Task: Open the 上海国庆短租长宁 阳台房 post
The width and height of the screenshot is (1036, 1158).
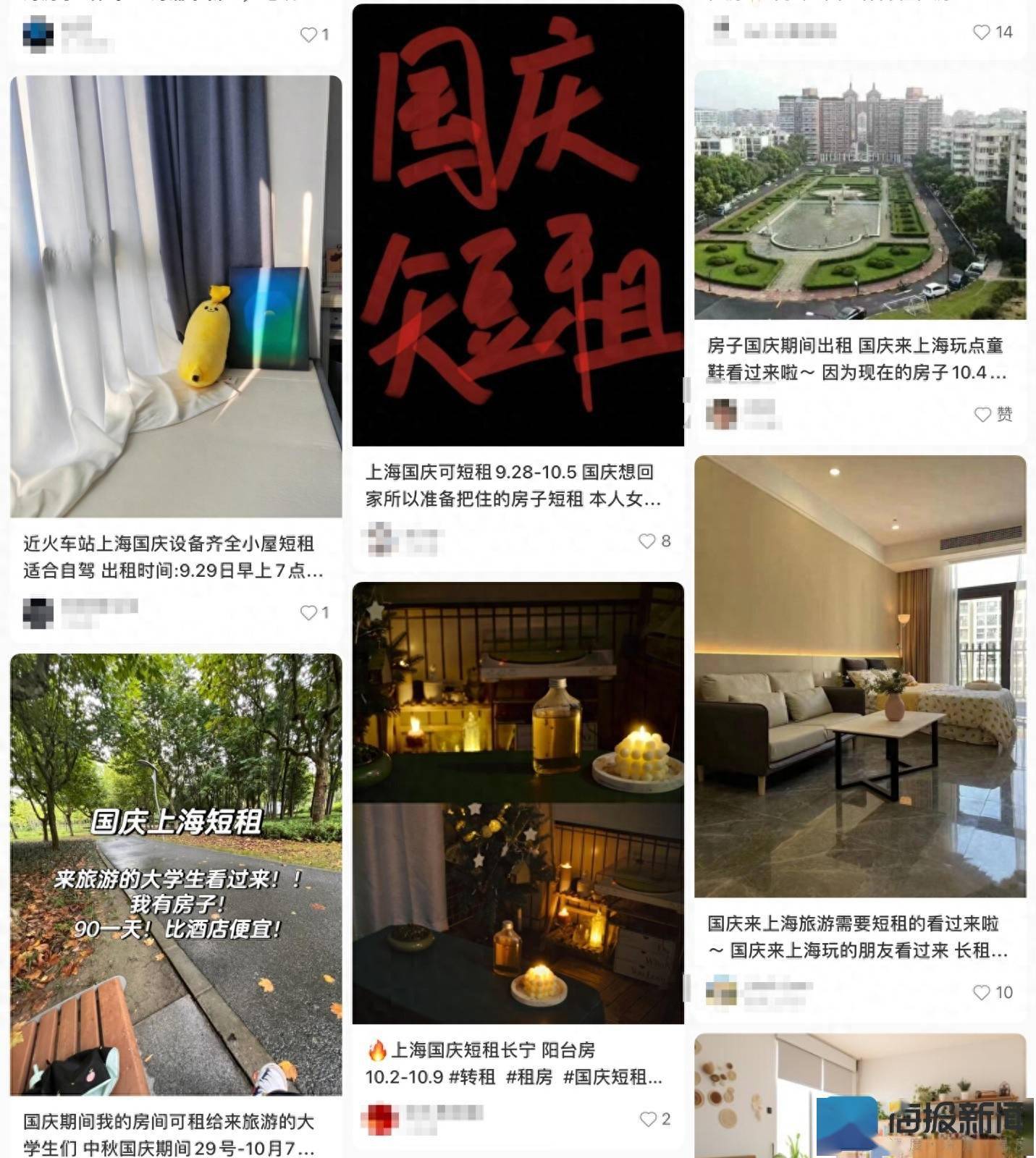Action: (518, 803)
